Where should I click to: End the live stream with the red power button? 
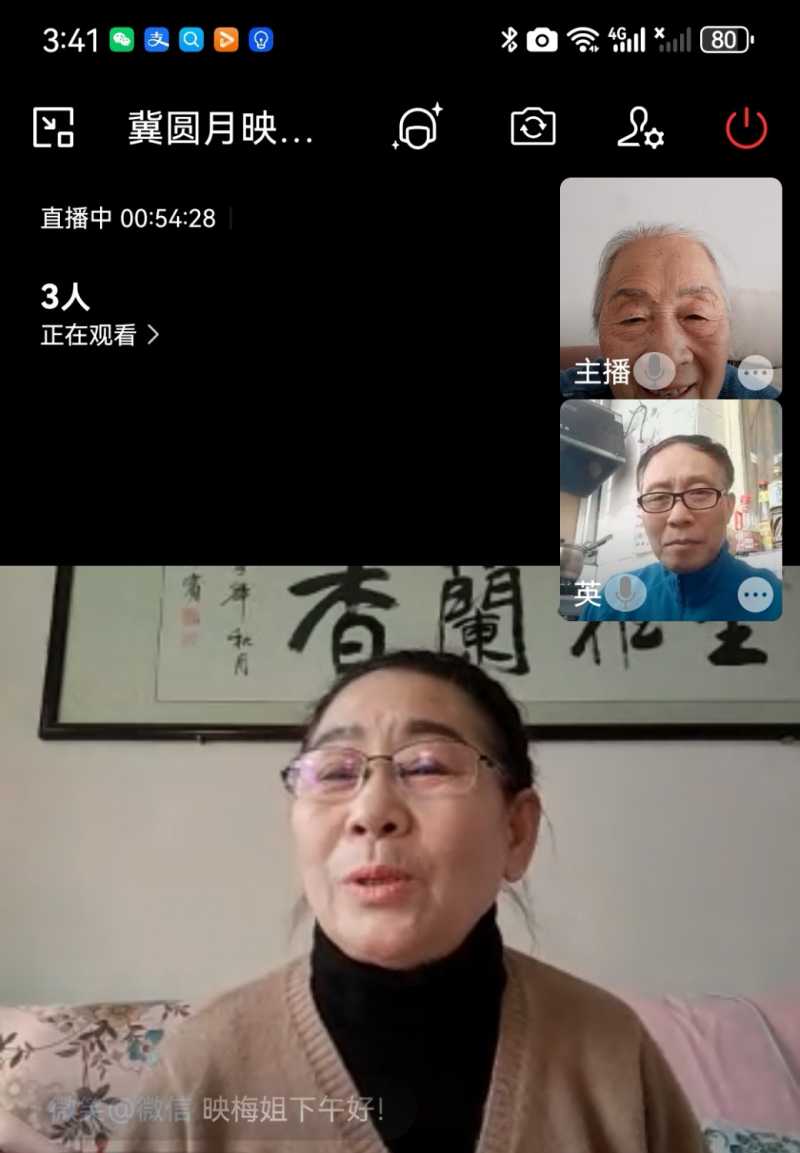746,129
